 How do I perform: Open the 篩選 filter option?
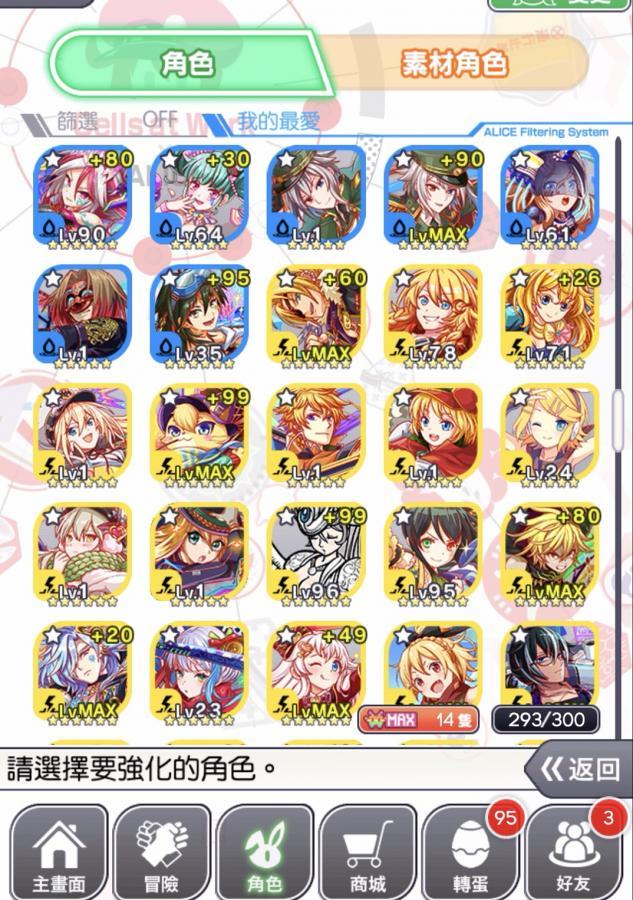pos(78,122)
